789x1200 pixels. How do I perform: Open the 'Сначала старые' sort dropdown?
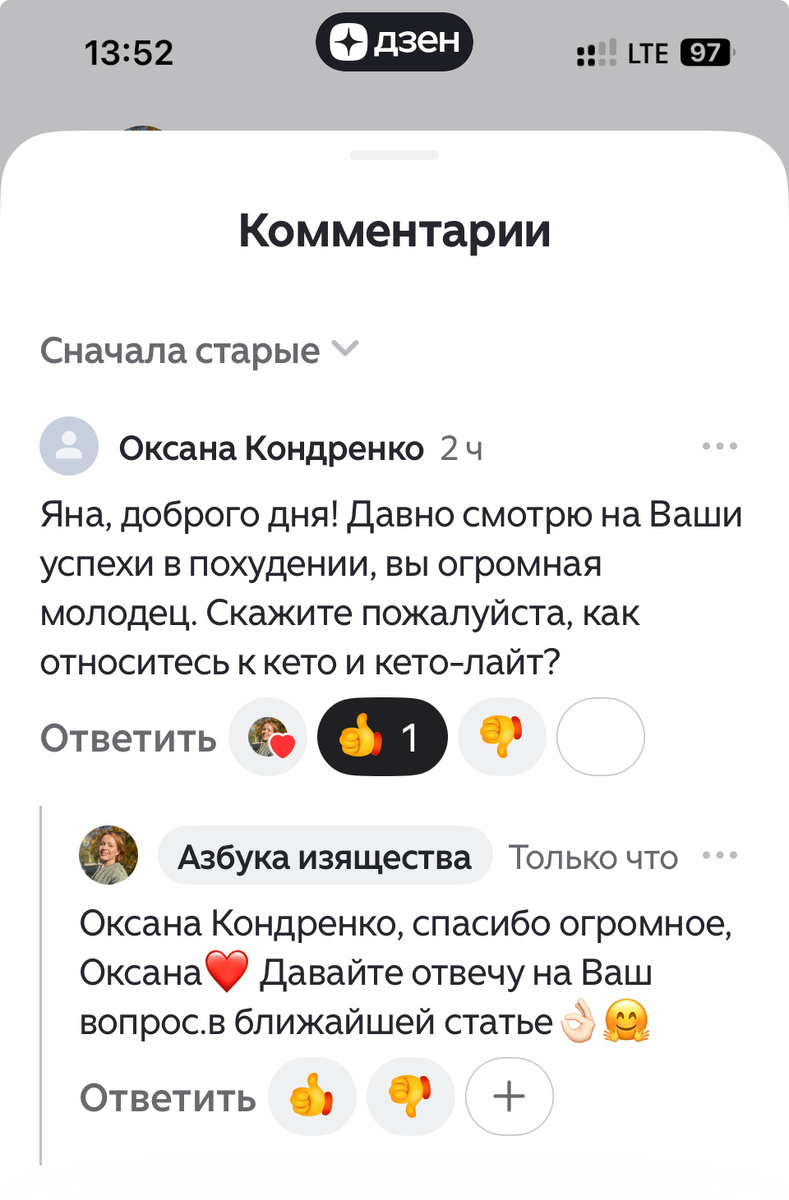198,351
